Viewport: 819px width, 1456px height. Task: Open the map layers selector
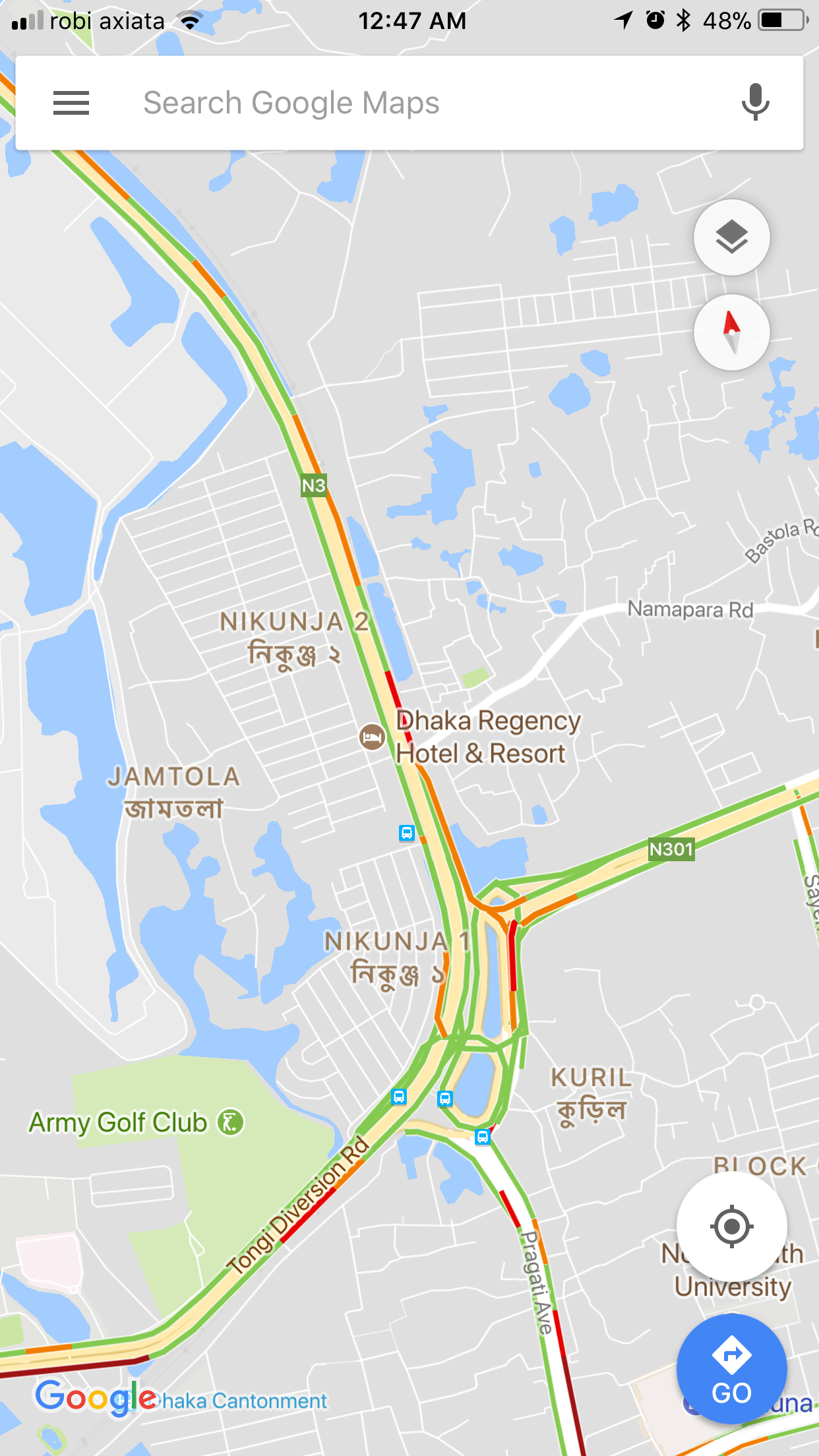(732, 237)
